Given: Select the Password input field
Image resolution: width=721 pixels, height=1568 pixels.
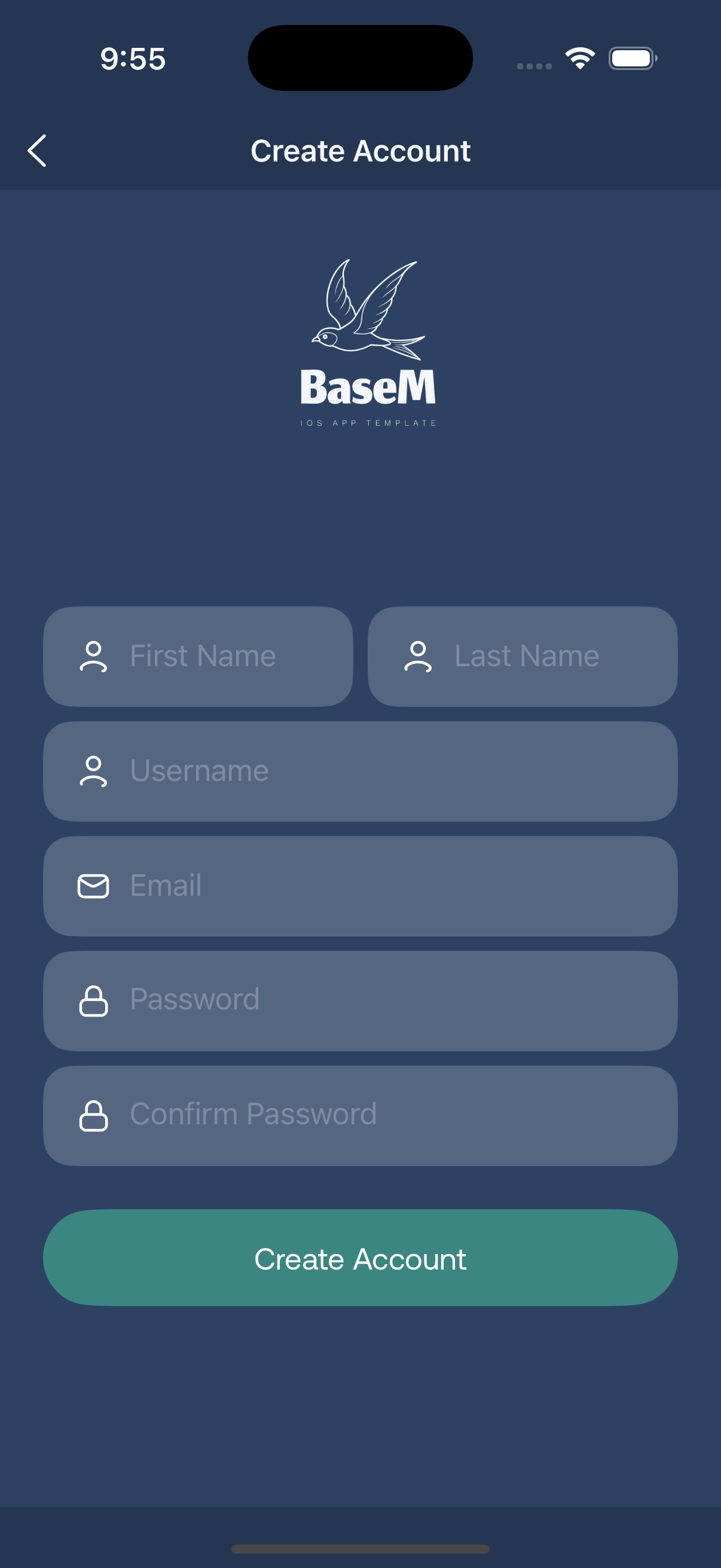Looking at the screenshot, I should [360, 1000].
